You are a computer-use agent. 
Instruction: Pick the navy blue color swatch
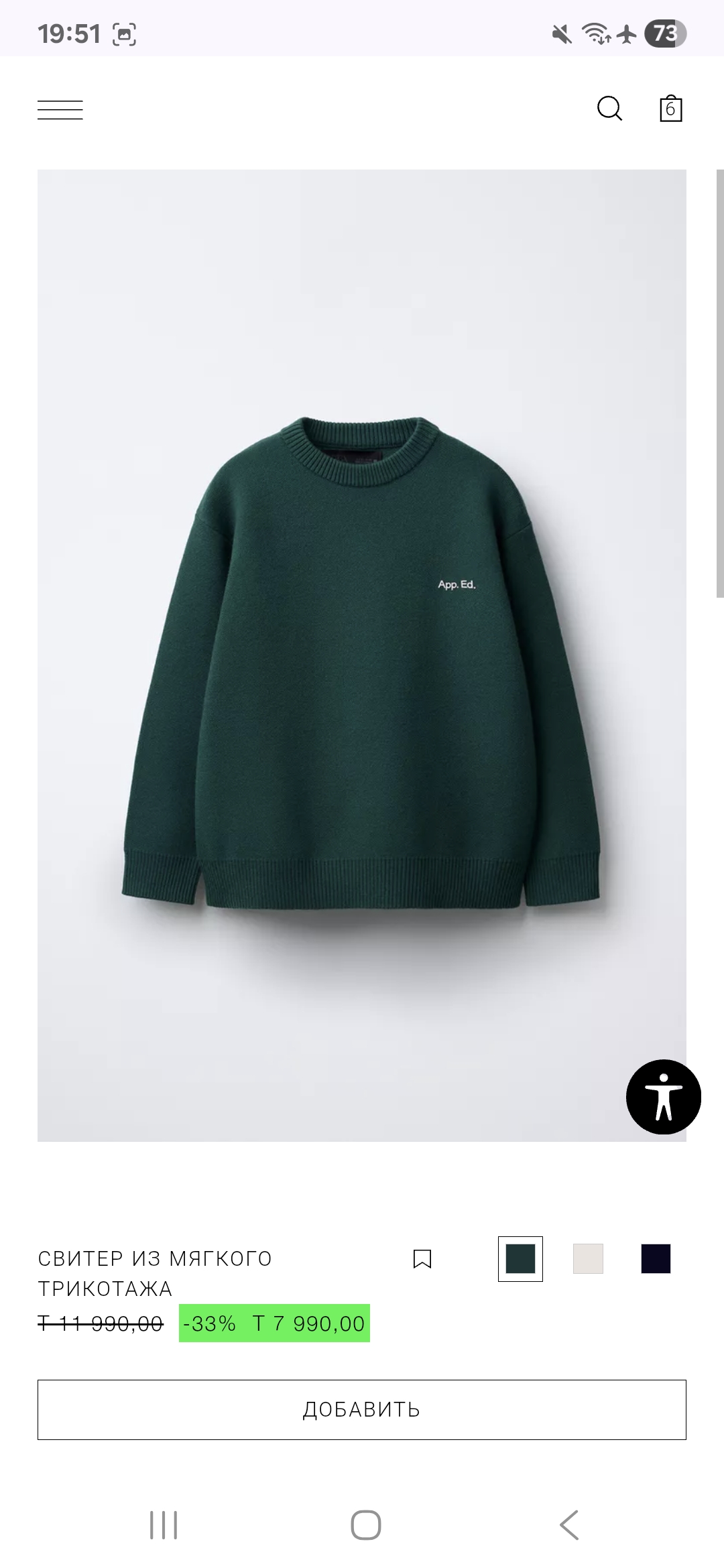[x=656, y=1259]
